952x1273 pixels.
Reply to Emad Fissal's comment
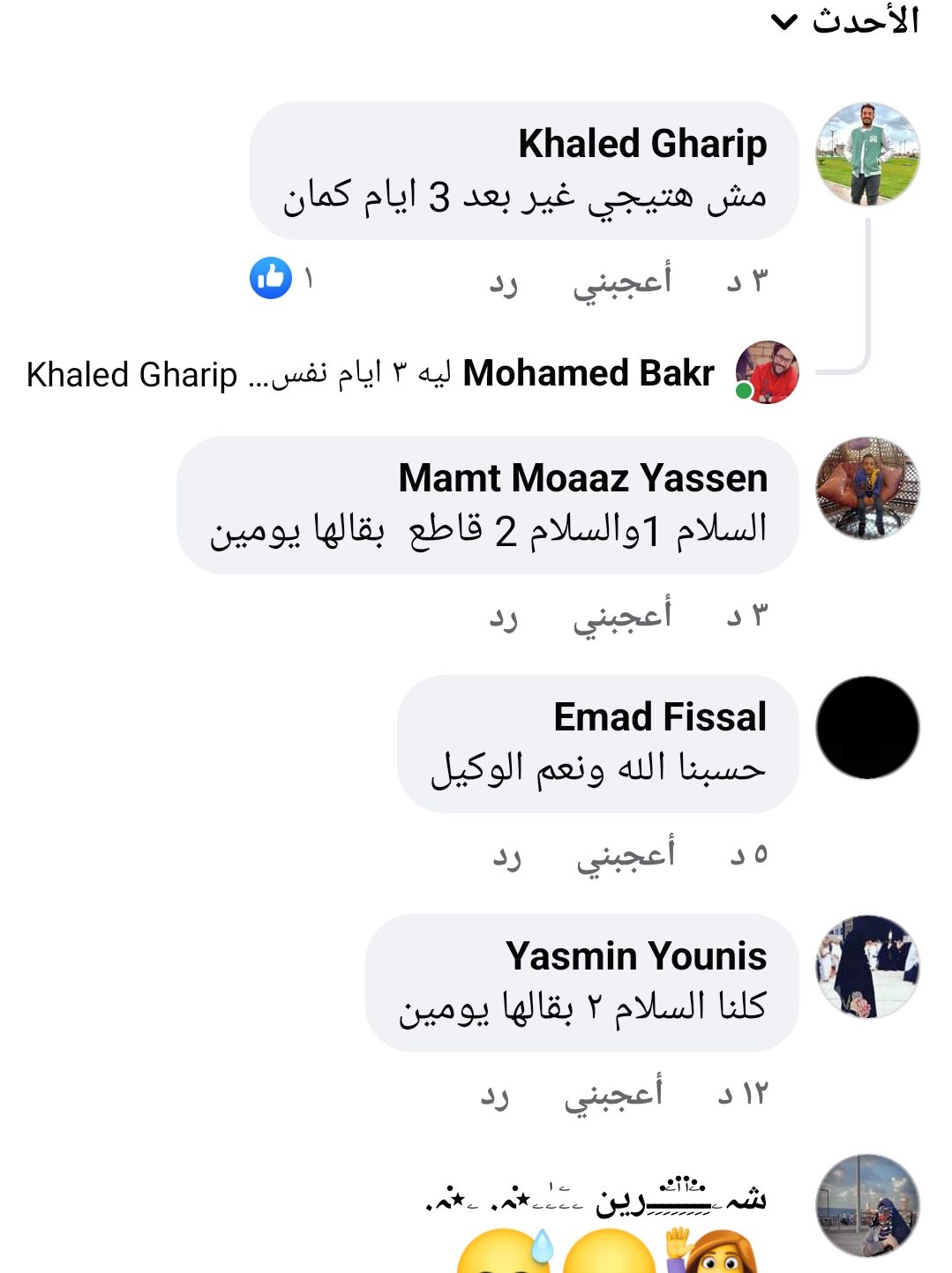pyautogui.click(x=507, y=856)
